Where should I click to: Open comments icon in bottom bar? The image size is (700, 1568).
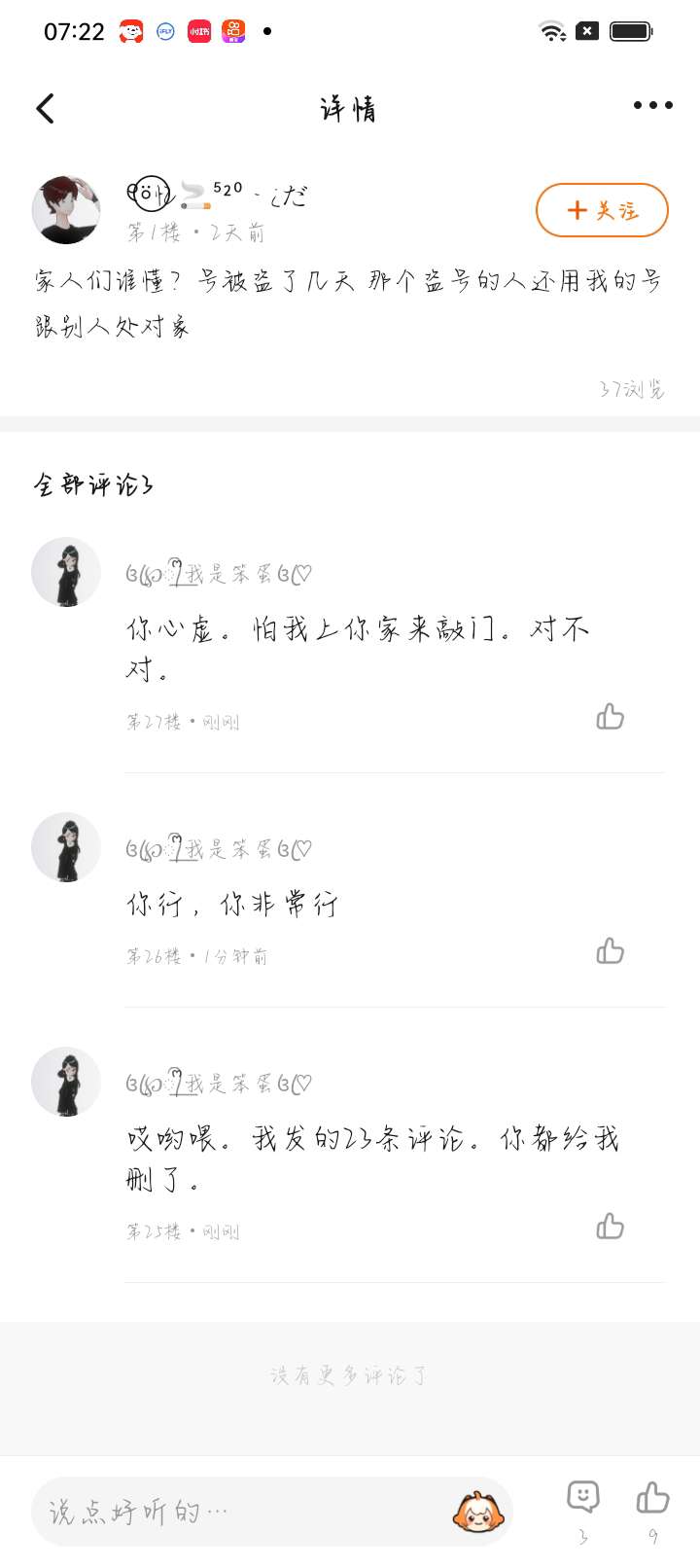(x=583, y=1498)
